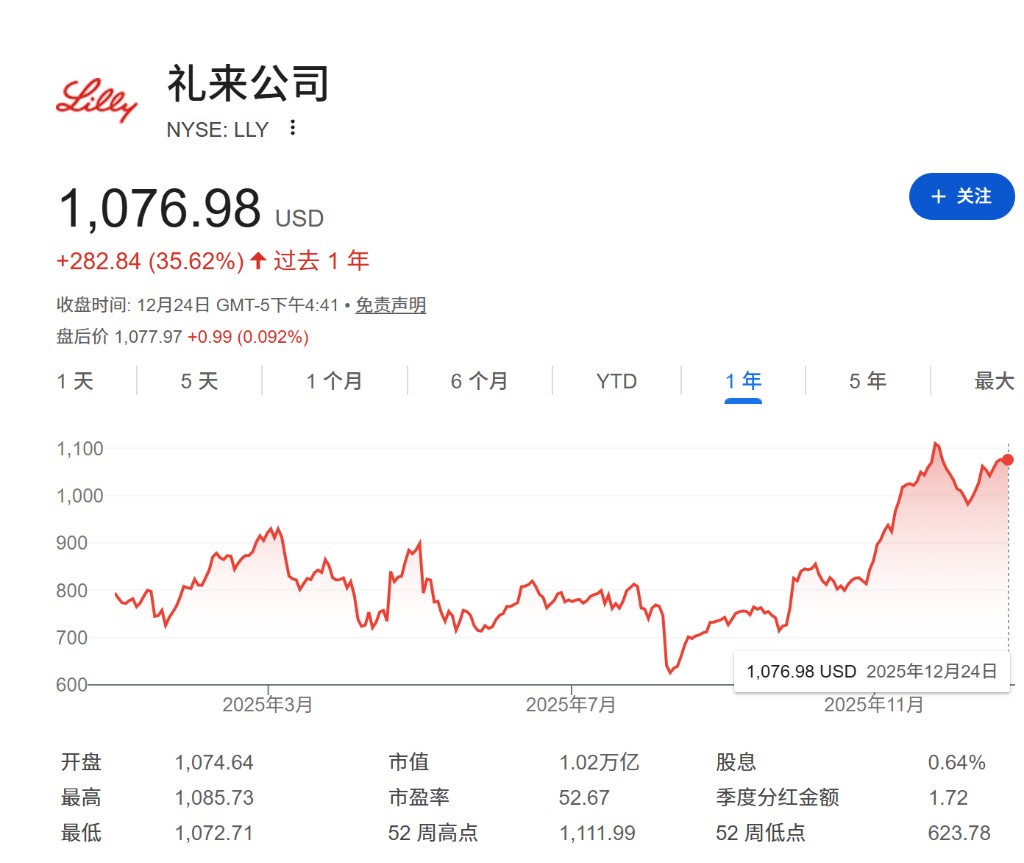The width and height of the screenshot is (1024, 863).
Task: View the 5 年 price chart
Action: click(867, 381)
